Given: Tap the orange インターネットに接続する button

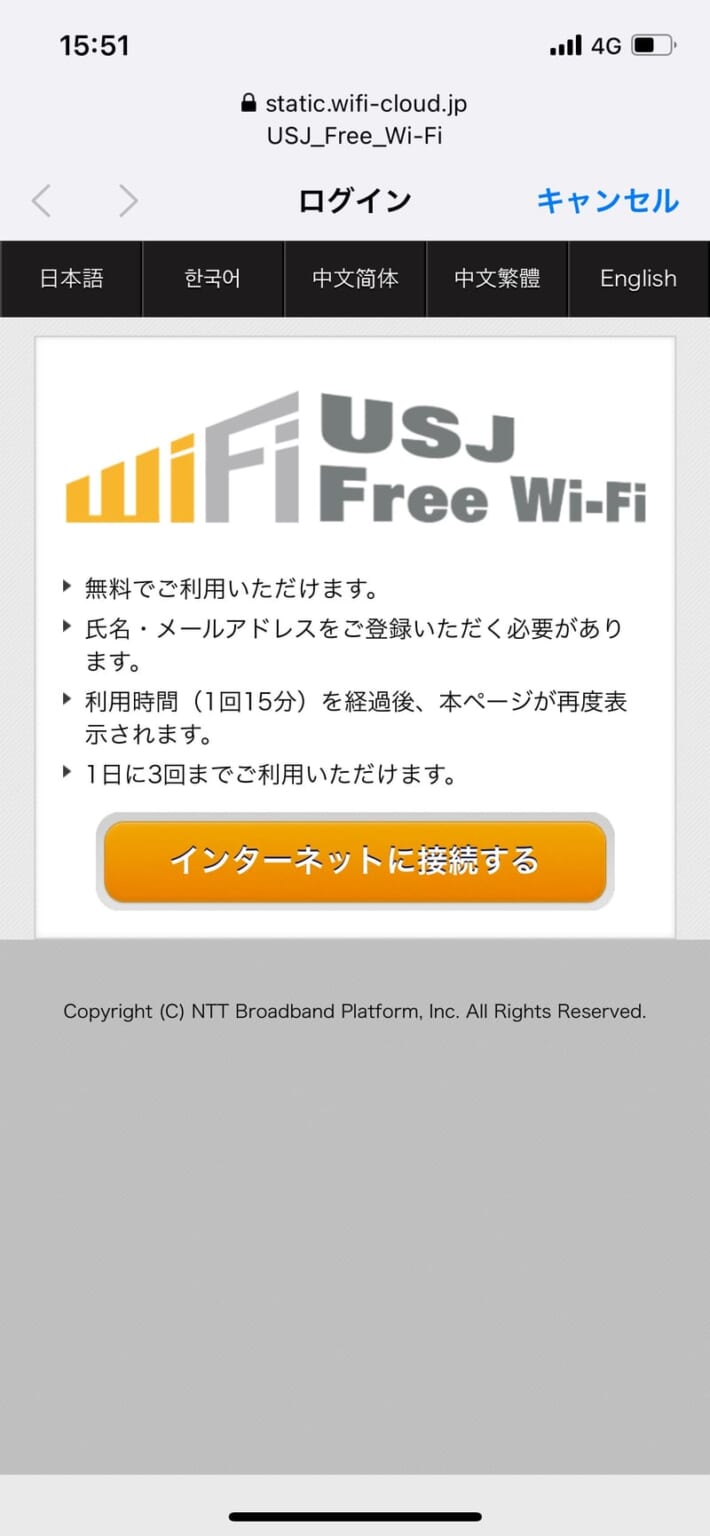Looking at the screenshot, I should pyautogui.click(x=355, y=861).
